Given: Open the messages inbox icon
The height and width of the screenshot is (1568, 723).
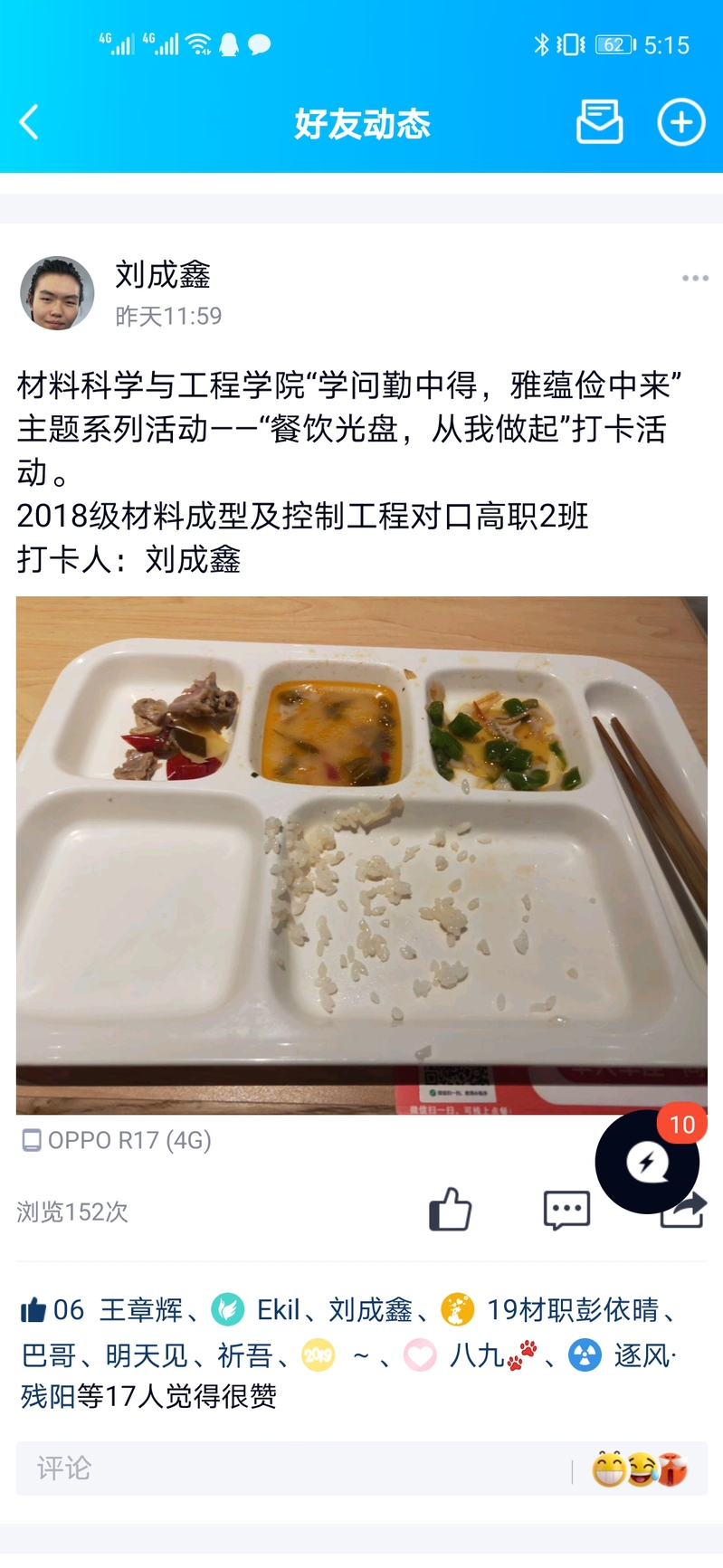Looking at the screenshot, I should pos(599,122).
